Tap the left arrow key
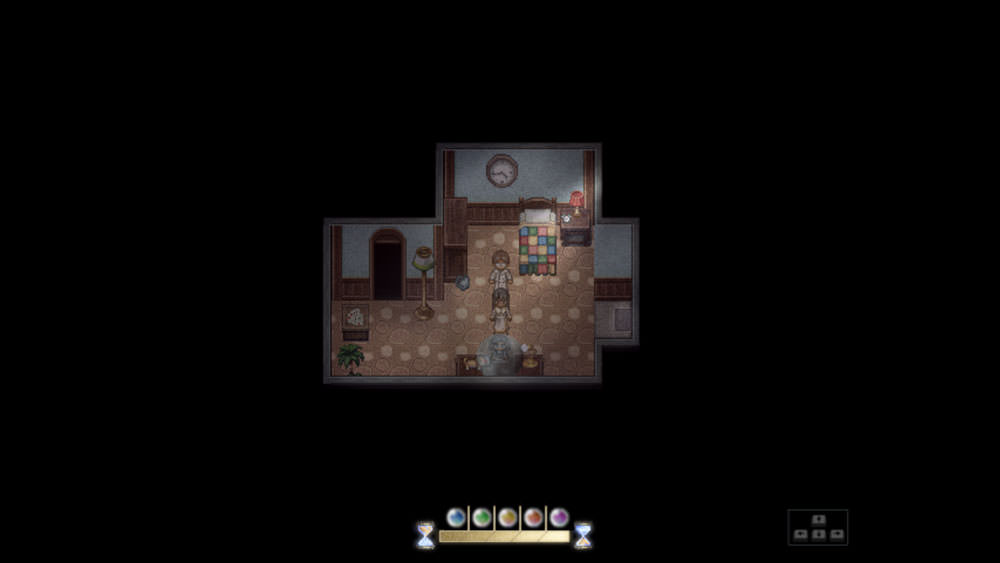Viewport: 1000px width, 563px height. click(x=801, y=534)
